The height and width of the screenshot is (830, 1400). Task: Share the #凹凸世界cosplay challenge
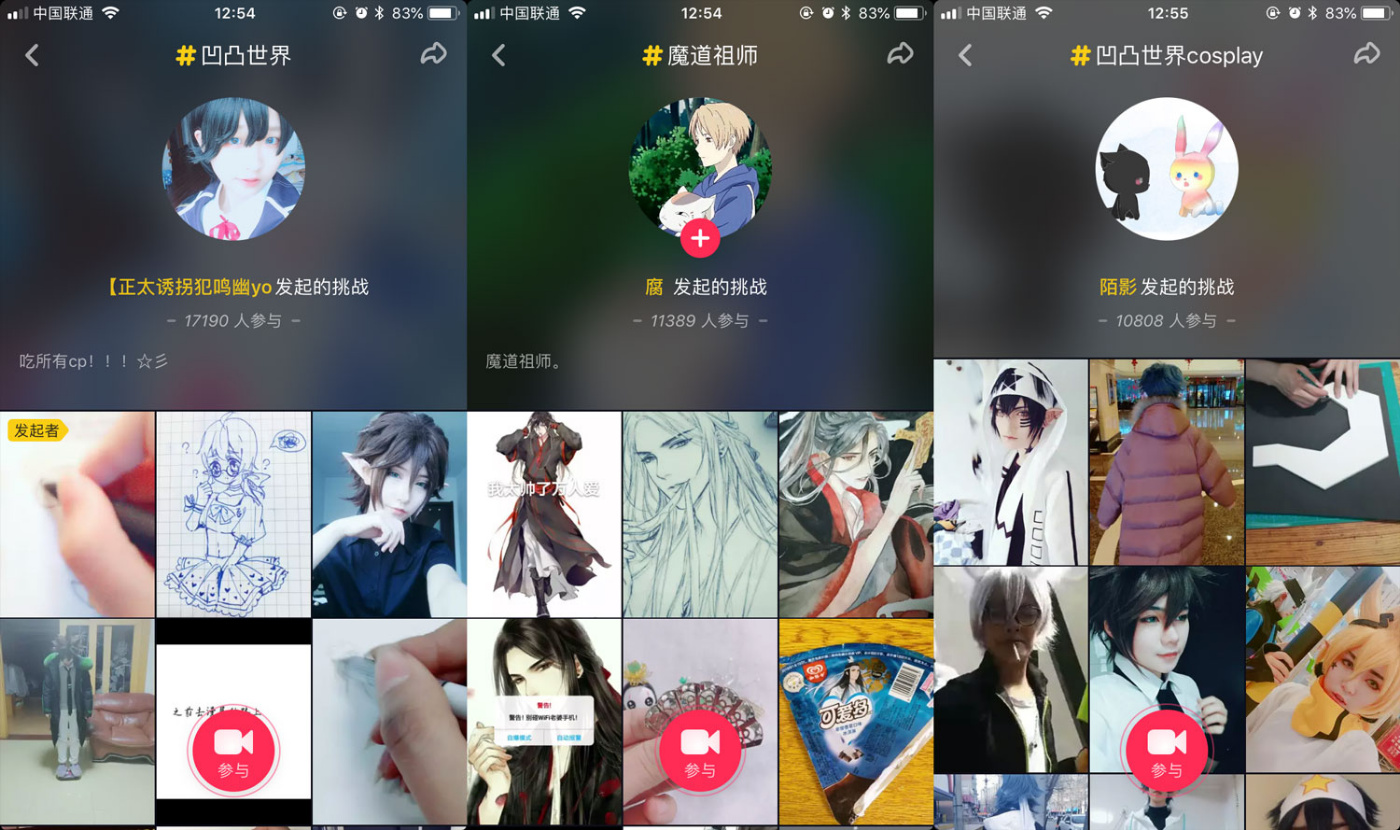(1366, 54)
